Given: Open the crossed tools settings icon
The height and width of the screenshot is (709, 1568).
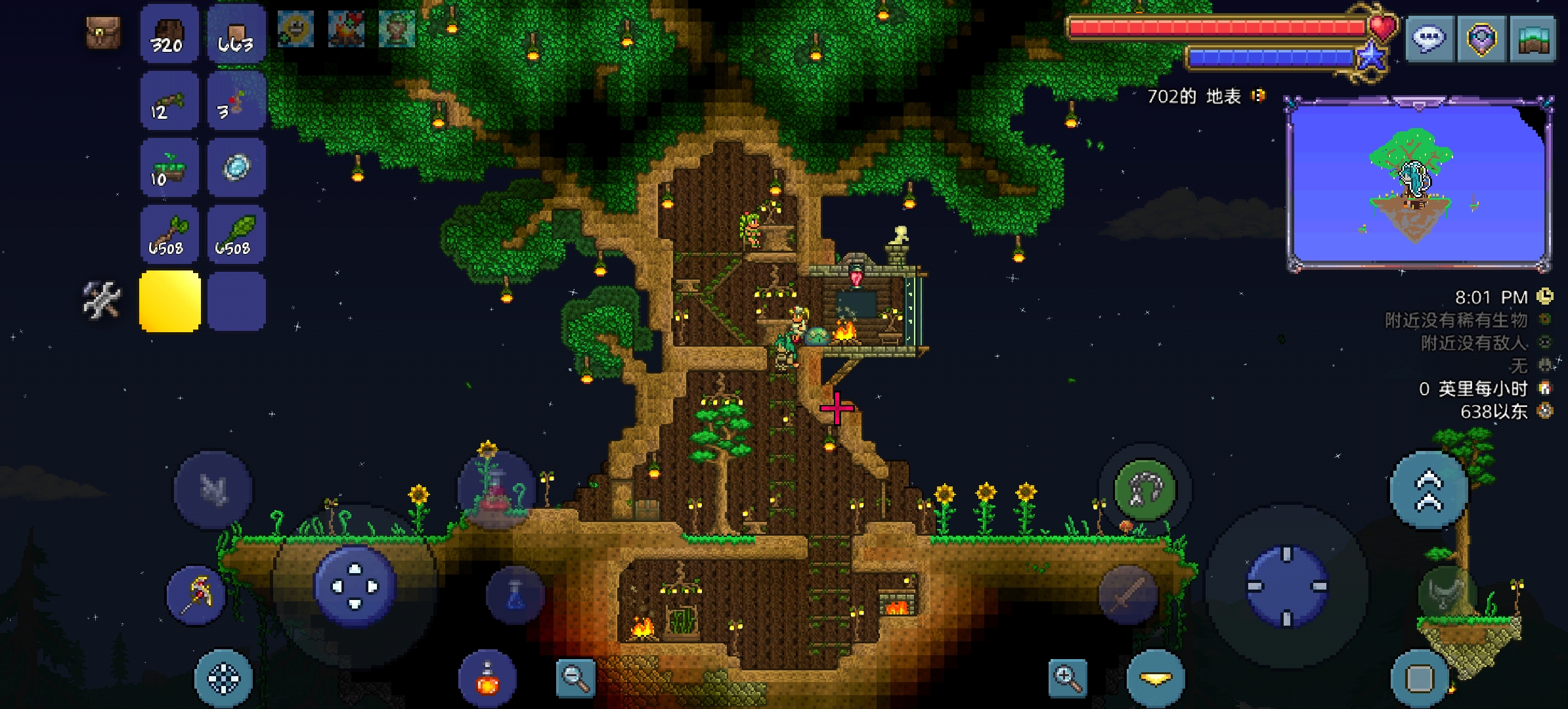Looking at the screenshot, I should click(102, 300).
